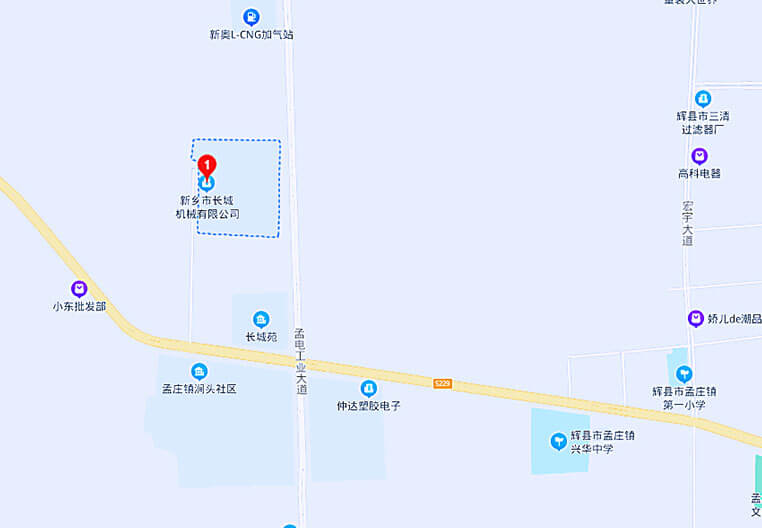This screenshot has width=762, height=528.
Task: Tap red marker 1 for 新乡市长城机械有限公司
Action: coord(207,165)
